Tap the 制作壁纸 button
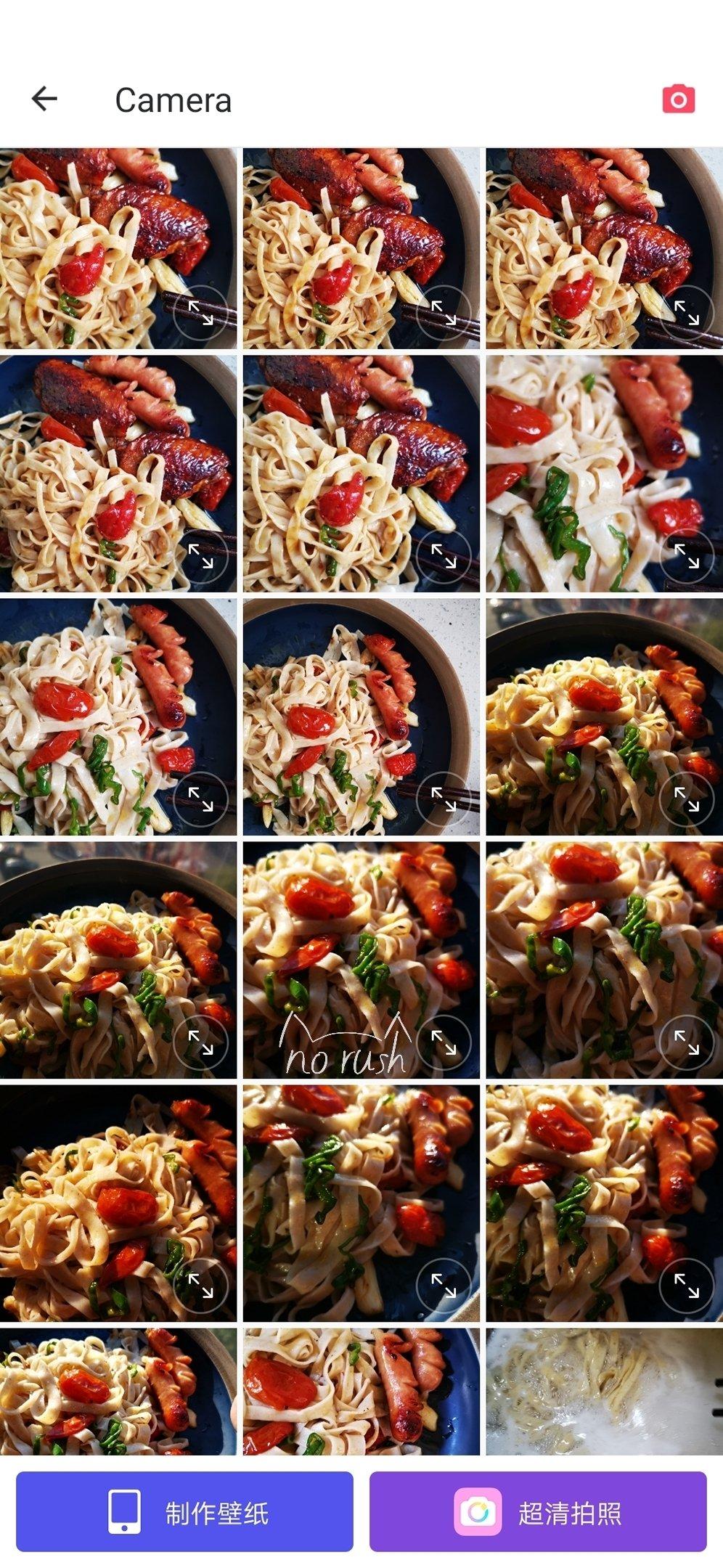 coord(184,1511)
